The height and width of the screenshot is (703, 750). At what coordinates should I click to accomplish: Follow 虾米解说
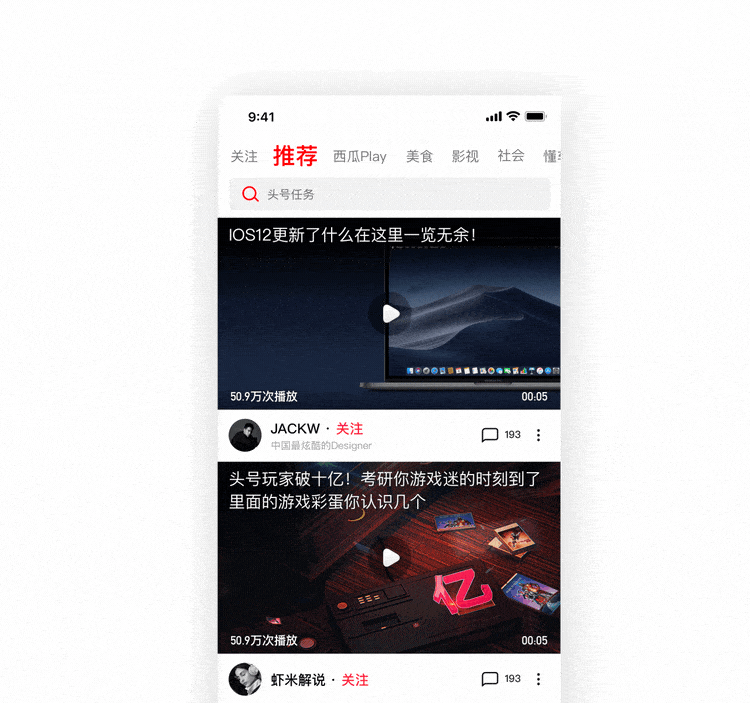(355, 680)
